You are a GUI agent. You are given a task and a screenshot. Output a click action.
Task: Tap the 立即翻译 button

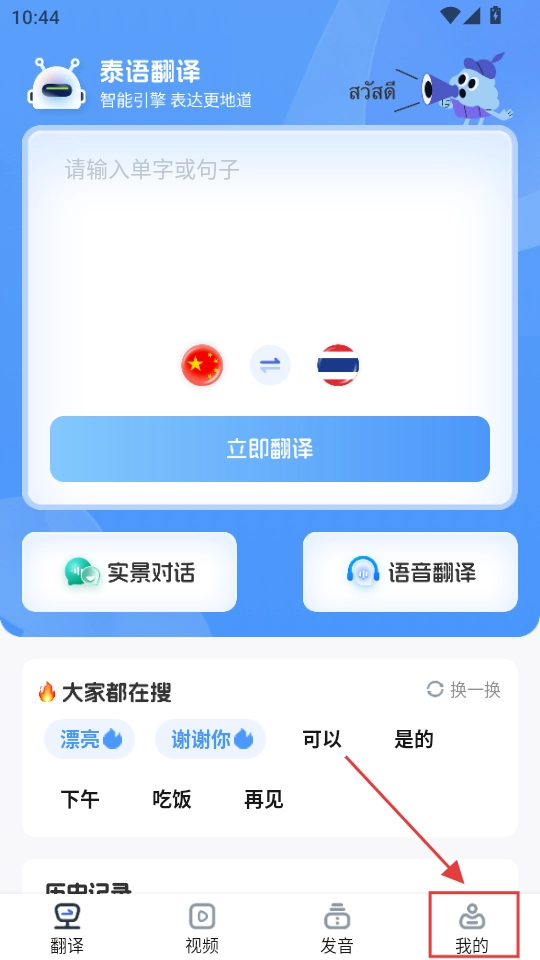tap(270, 449)
